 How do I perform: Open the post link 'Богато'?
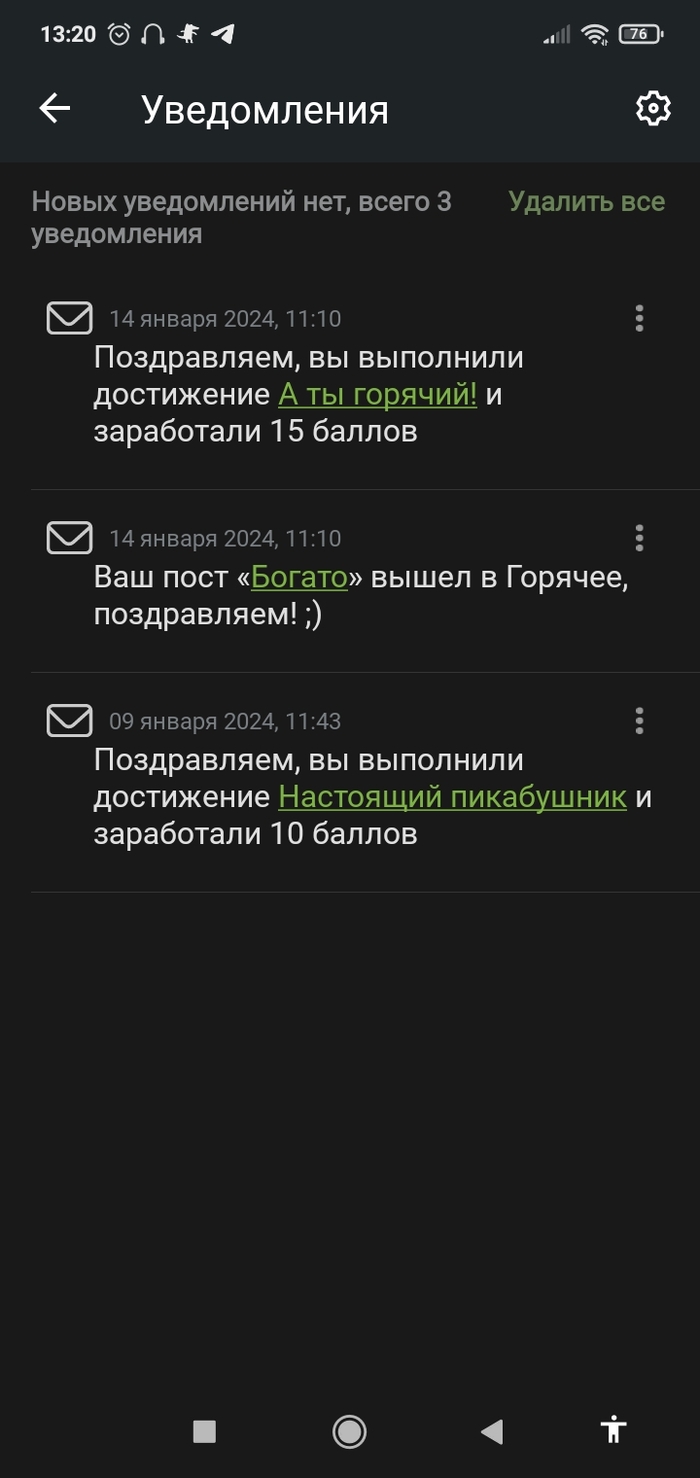click(299, 577)
